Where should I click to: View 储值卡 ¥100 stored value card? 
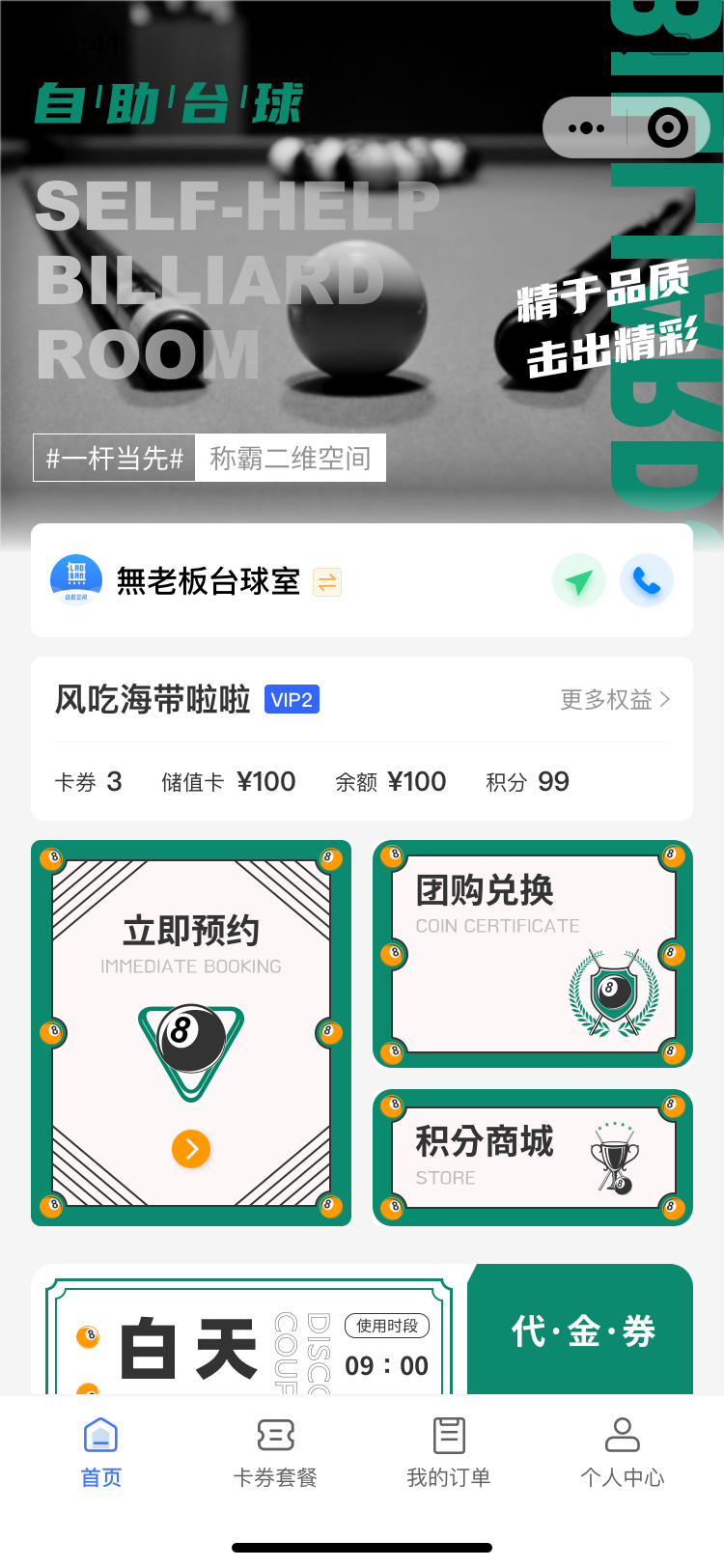228,782
